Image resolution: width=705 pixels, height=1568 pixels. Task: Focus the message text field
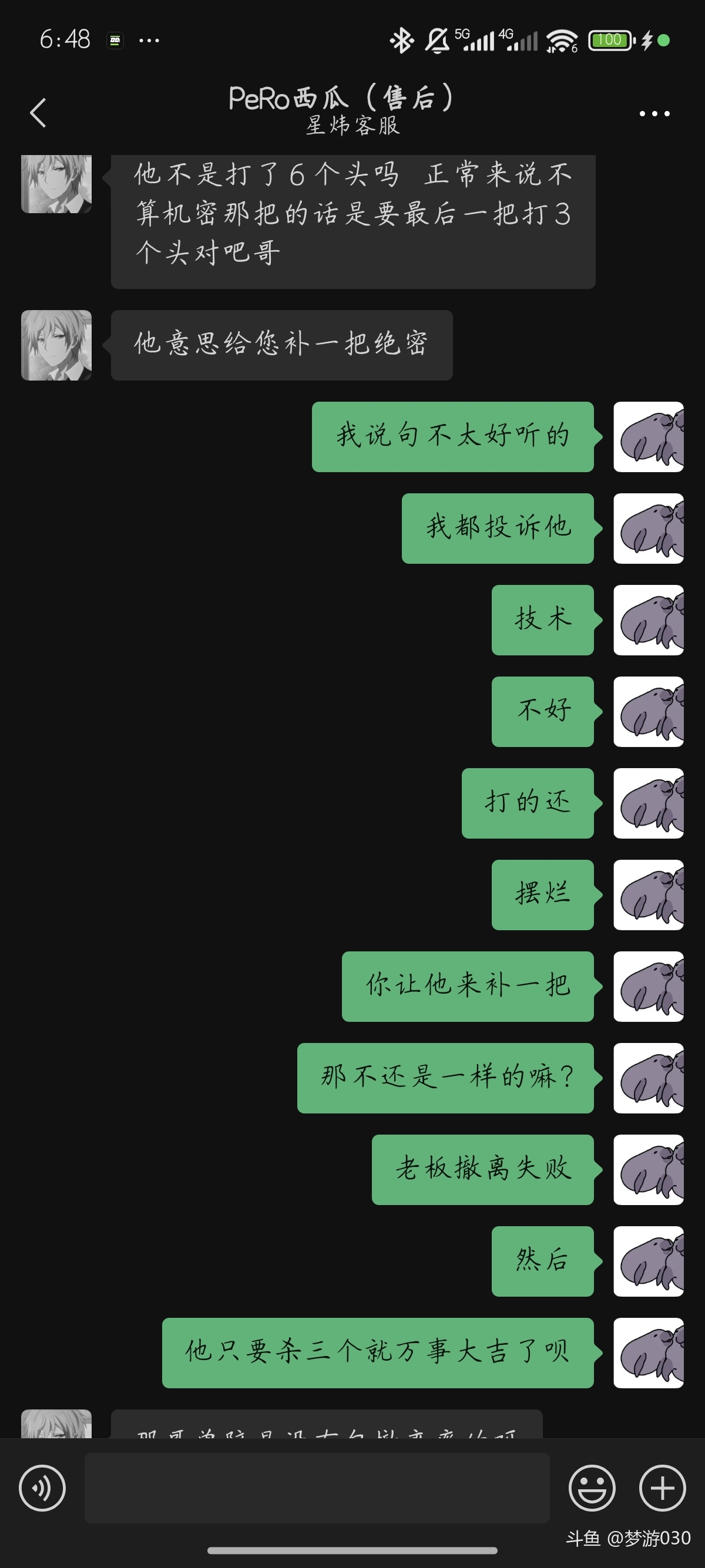317,1488
